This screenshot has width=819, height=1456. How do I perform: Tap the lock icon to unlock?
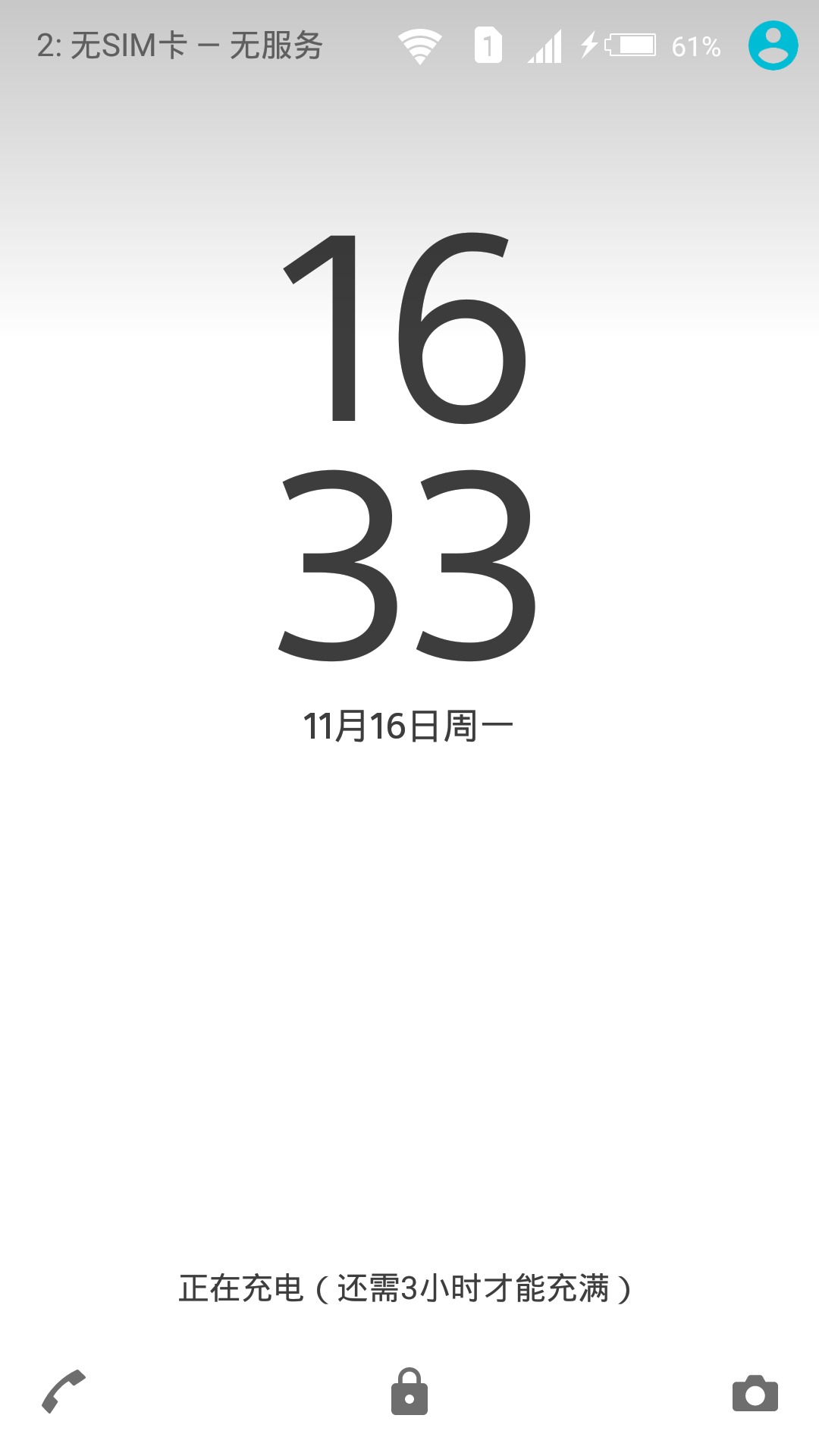pyautogui.click(x=409, y=1392)
